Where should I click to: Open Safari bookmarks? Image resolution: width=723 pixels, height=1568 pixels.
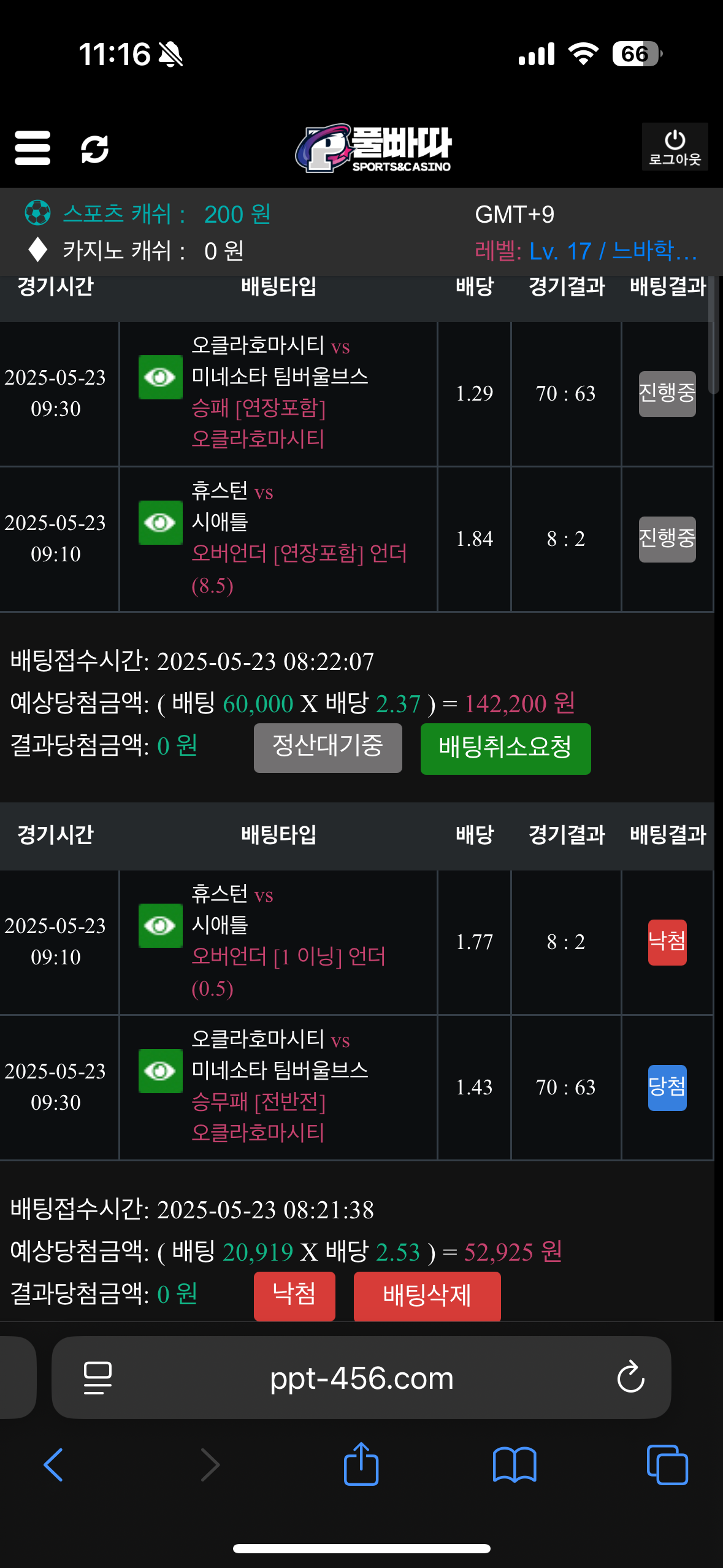click(x=515, y=1465)
